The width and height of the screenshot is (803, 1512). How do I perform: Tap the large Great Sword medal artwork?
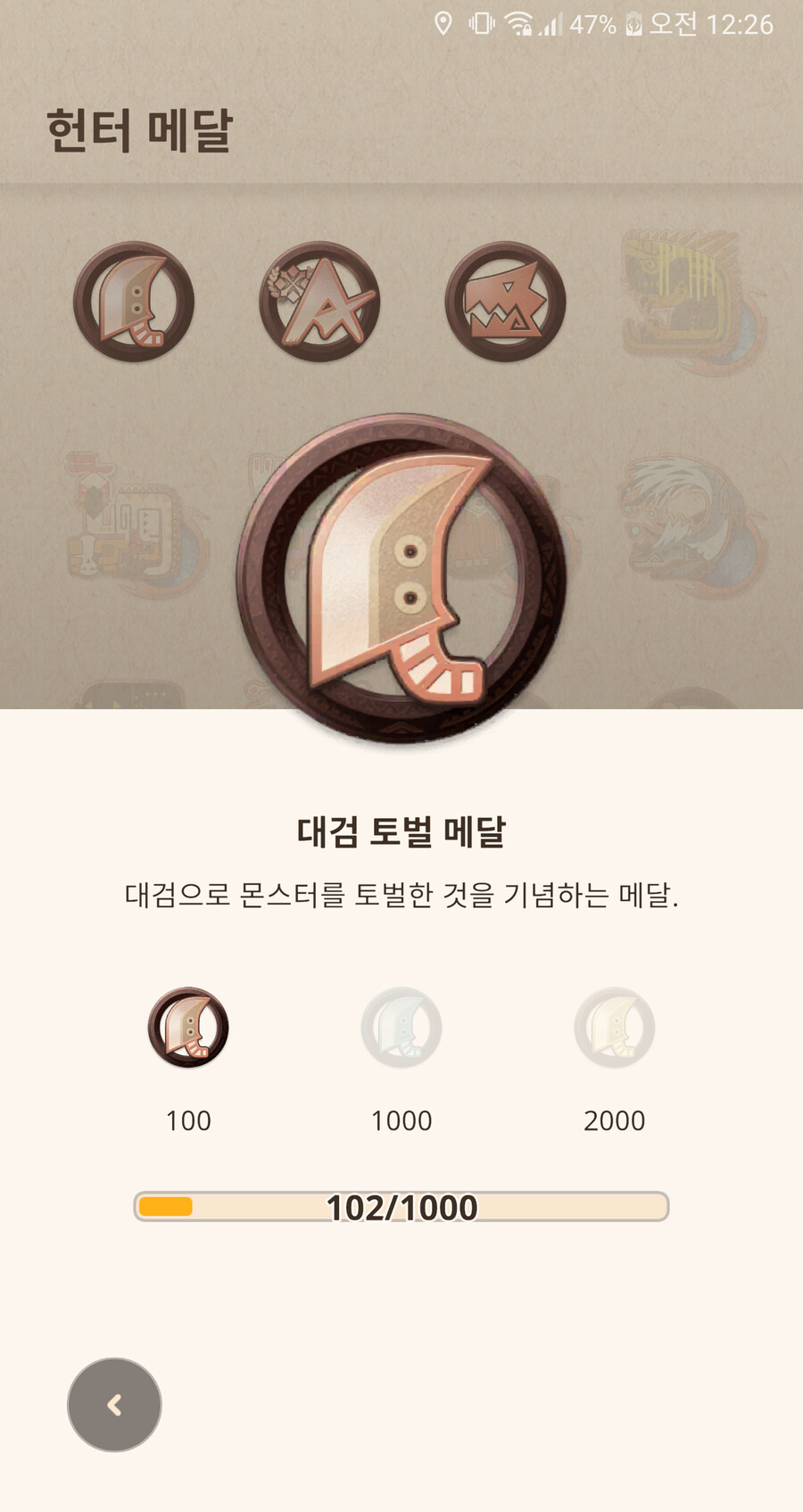(x=401, y=578)
